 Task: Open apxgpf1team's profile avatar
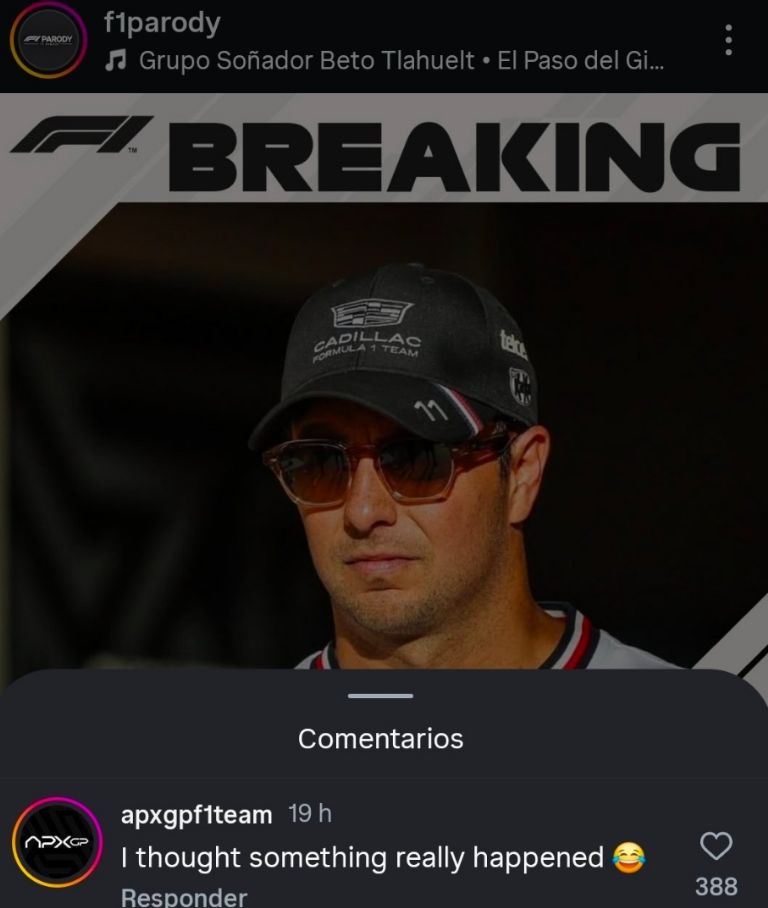[x=57, y=842]
